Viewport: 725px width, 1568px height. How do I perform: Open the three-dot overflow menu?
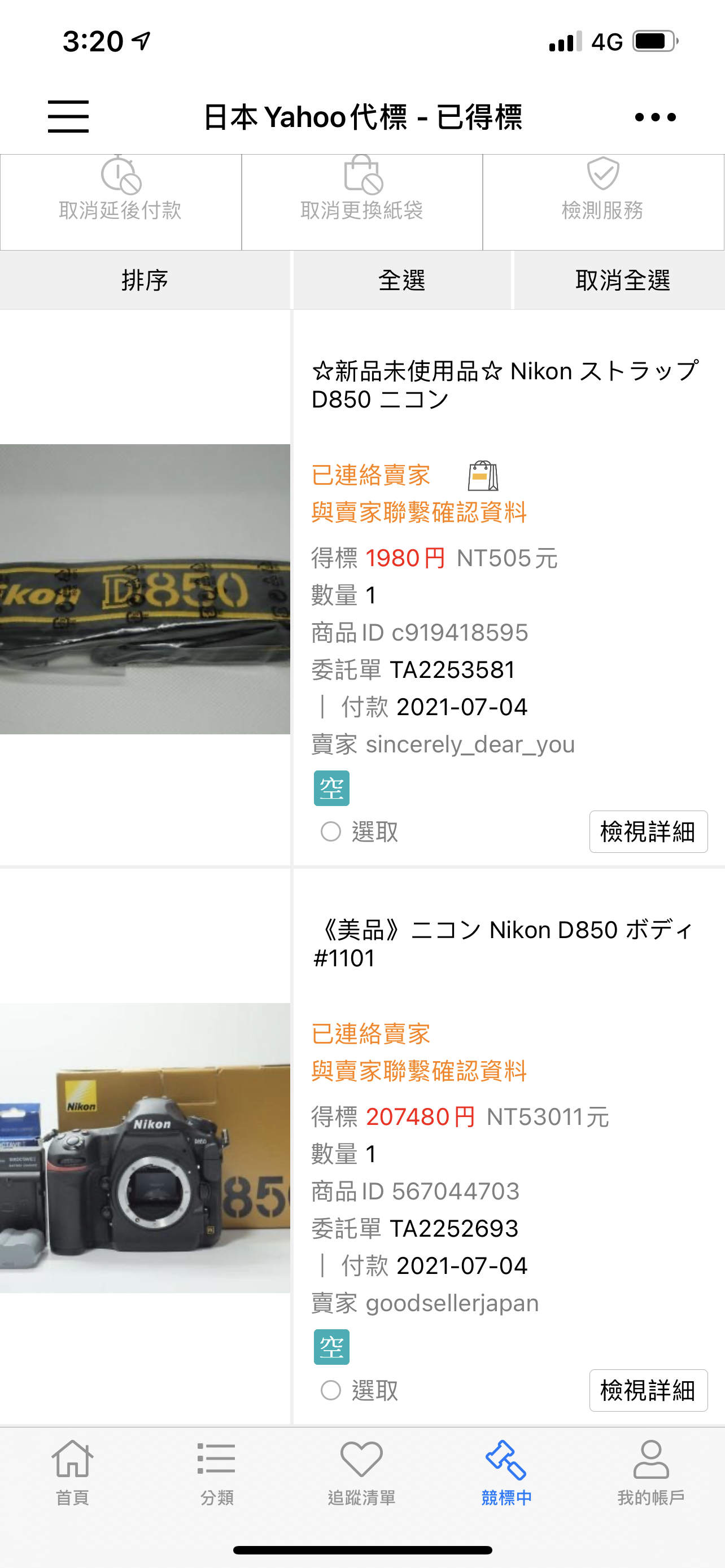click(655, 117)
